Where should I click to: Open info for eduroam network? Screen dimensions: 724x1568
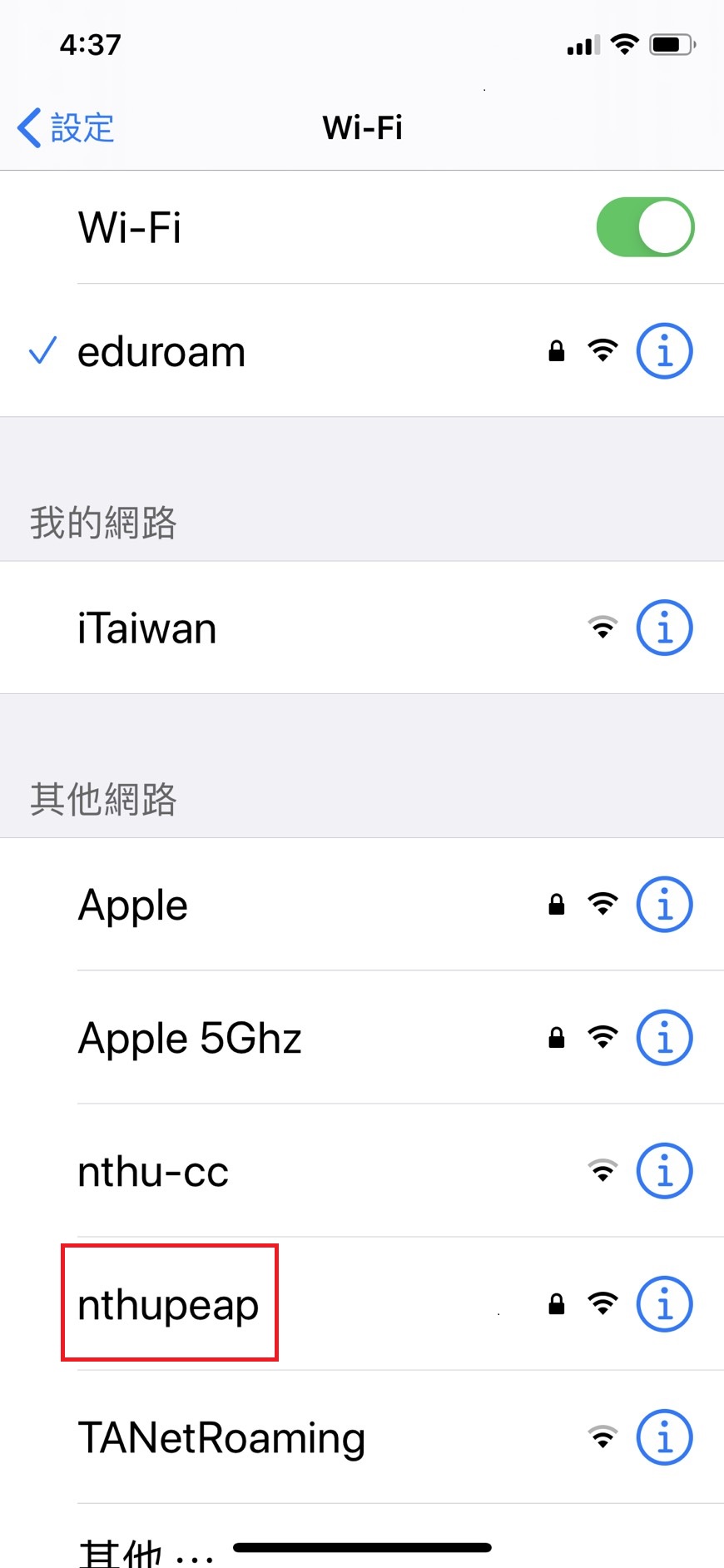click(x=664, y=351)
